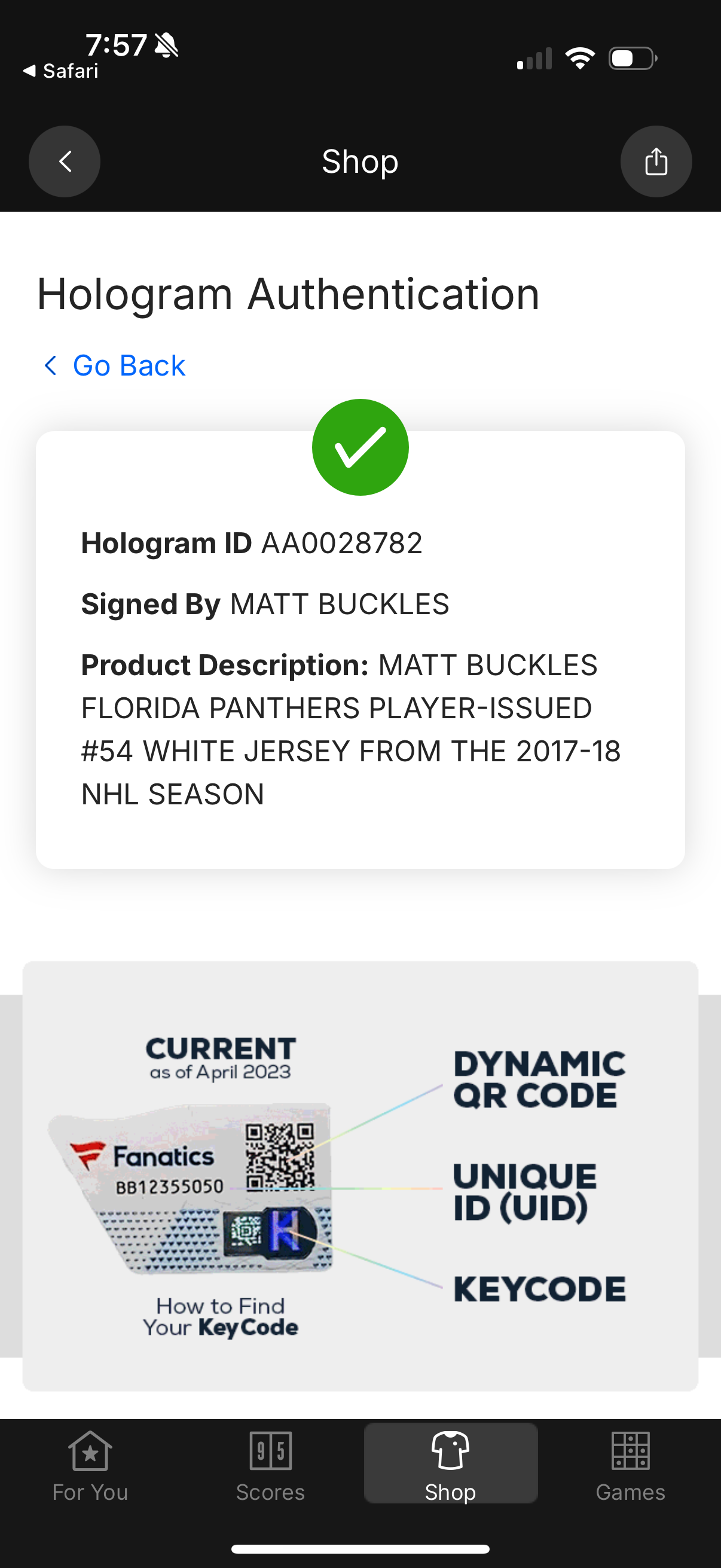Return to Safari via the status bar link
The width and height of the screenshot is (721, 1568).
tap(60, 71)
